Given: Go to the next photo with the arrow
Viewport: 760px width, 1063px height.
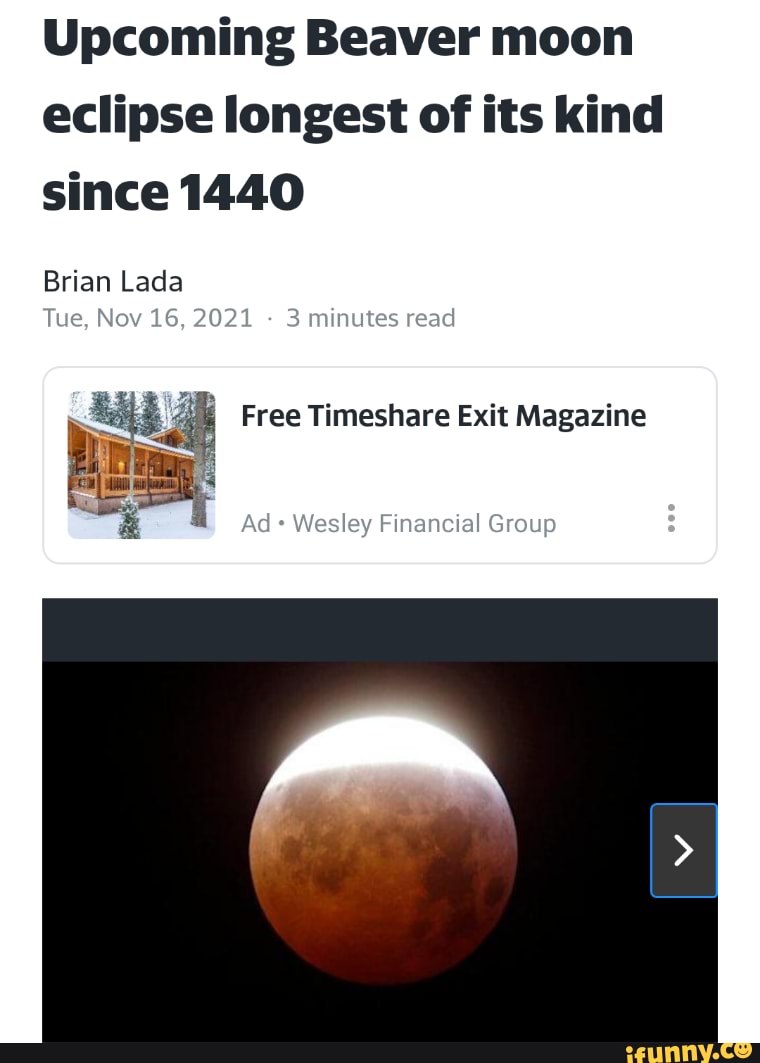Looking at the screenshot, I should pyautogui.click(x=684, y=850).
